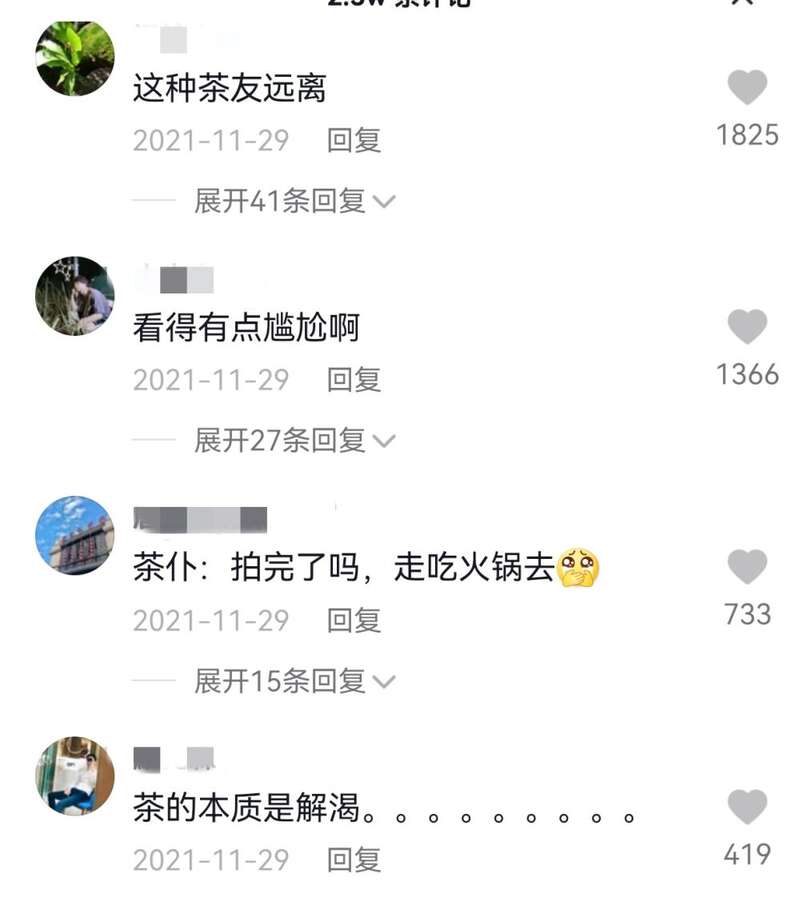Reply to the comment 这种茶友远离
Image resolution: width=800 pixels, height=898 pixels.
coord(354,141)
